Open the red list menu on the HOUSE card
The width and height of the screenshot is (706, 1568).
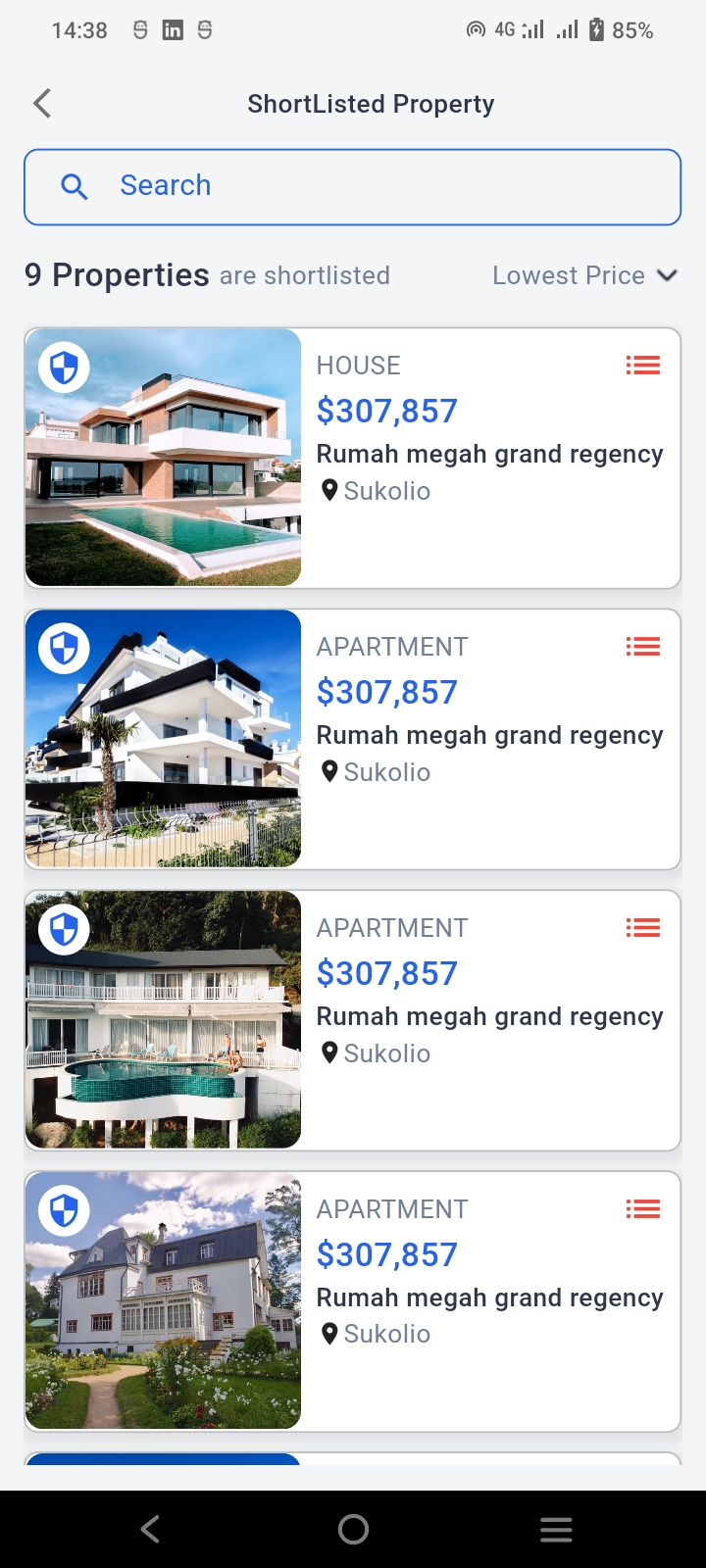tap(643, 365)
